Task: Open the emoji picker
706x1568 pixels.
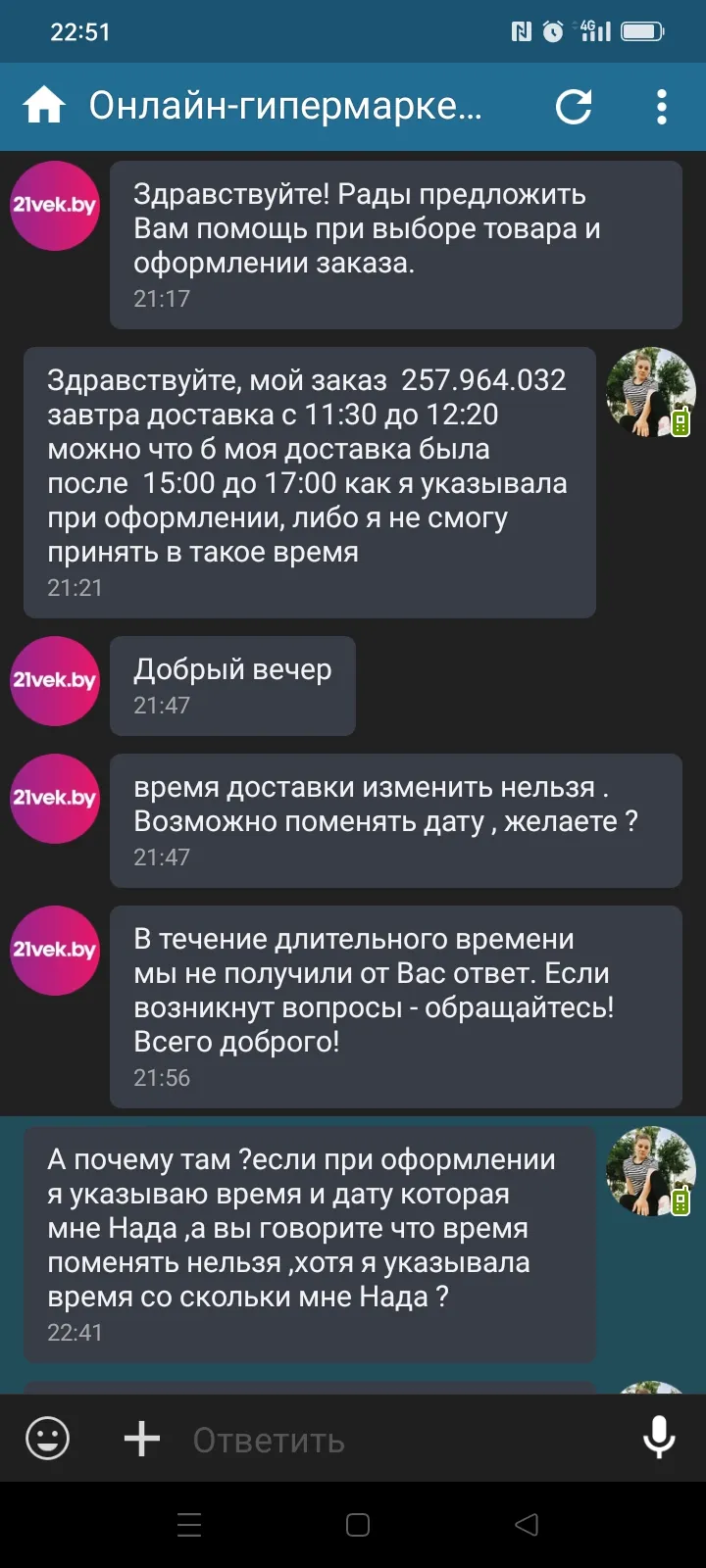Action: [47, 1439]
